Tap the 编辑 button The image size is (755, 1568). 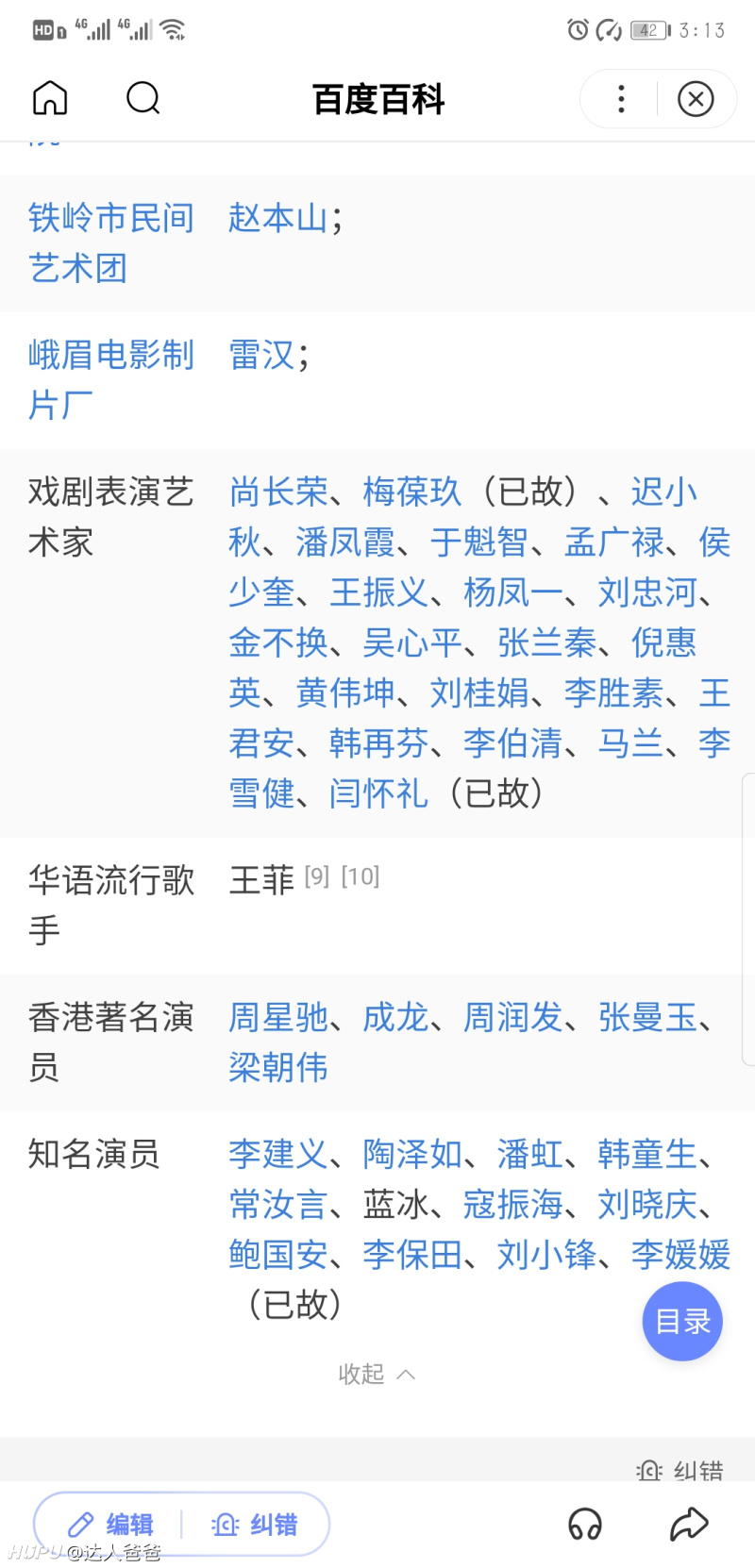(x=110, y=1525)
